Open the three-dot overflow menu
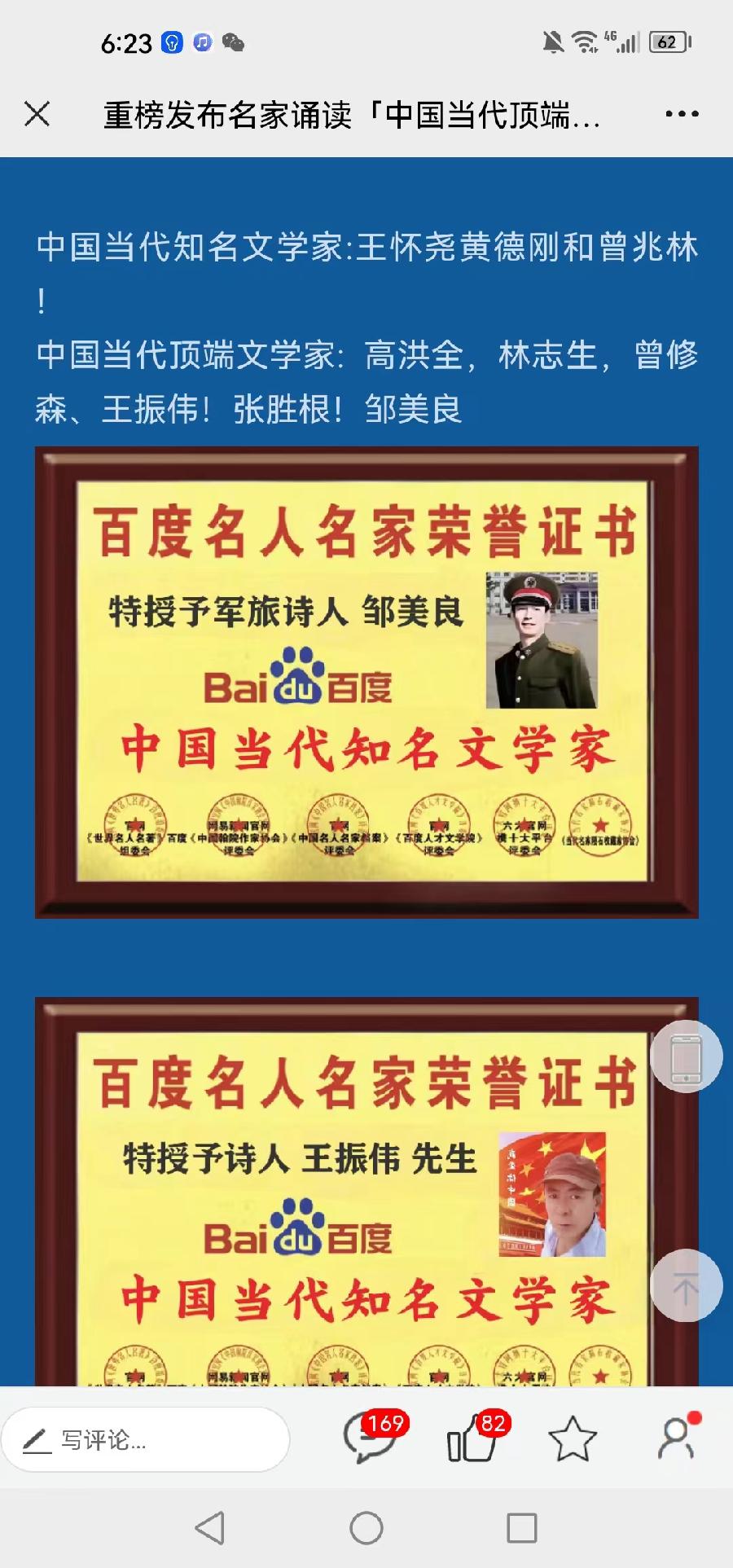Image resolution: width=733 pixels, height=1568 pixels. click(x=682, y=114)
